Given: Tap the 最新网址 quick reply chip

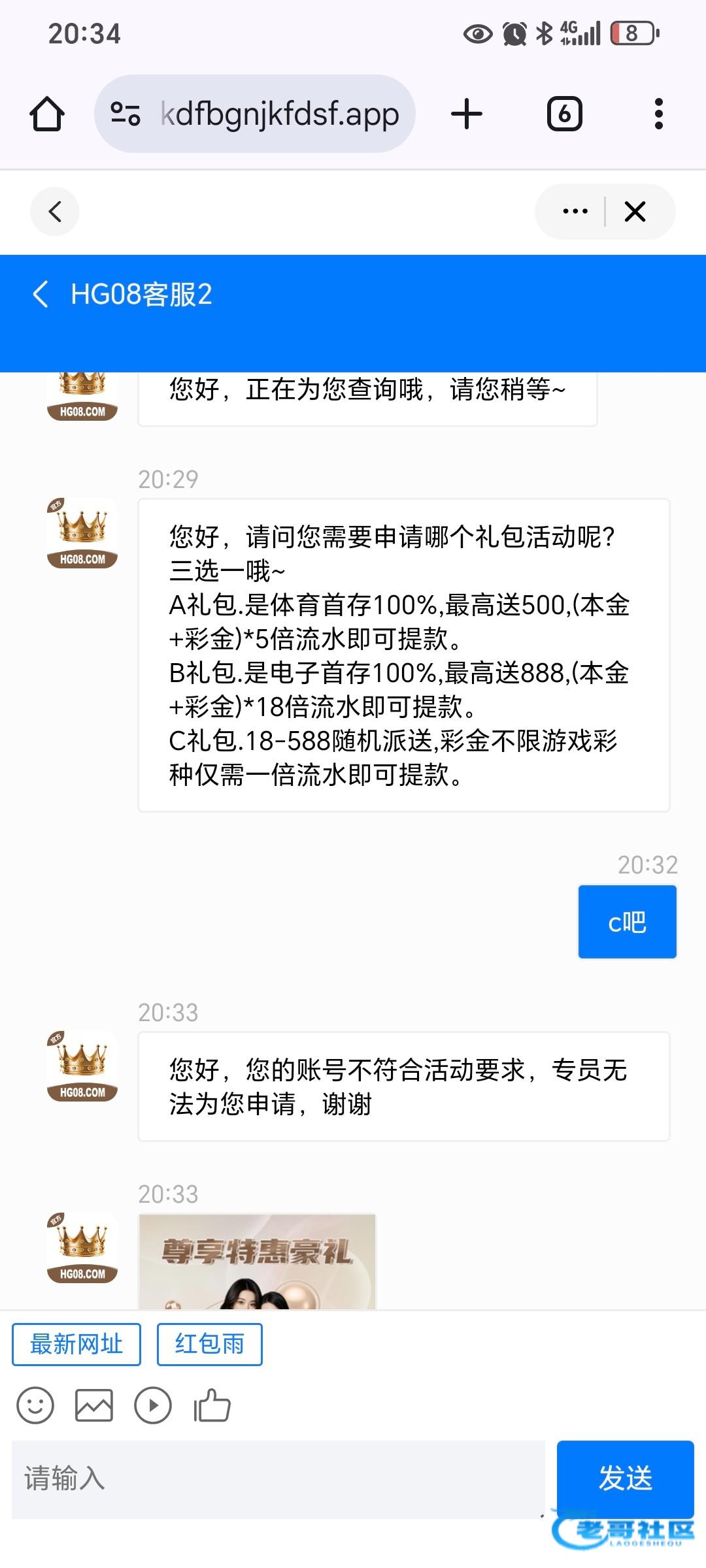Looking at the screenshot, I should pos(76,1345).
